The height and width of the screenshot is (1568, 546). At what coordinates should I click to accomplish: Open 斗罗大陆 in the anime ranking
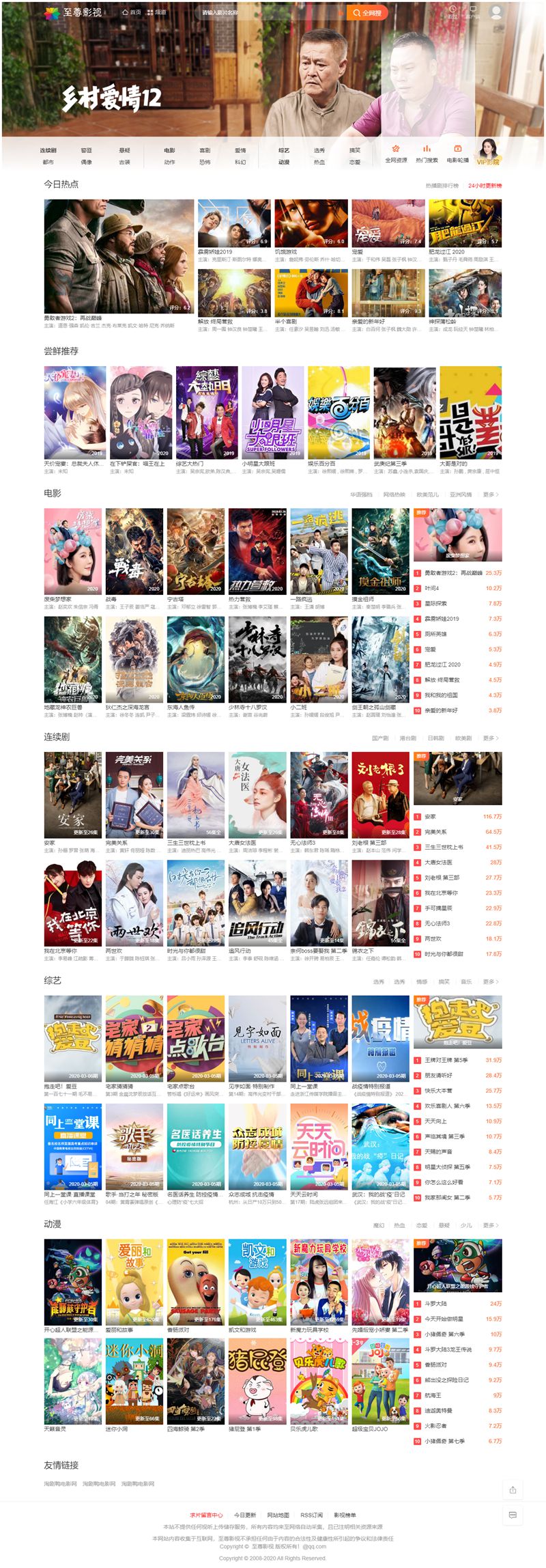pos(435,1304)
